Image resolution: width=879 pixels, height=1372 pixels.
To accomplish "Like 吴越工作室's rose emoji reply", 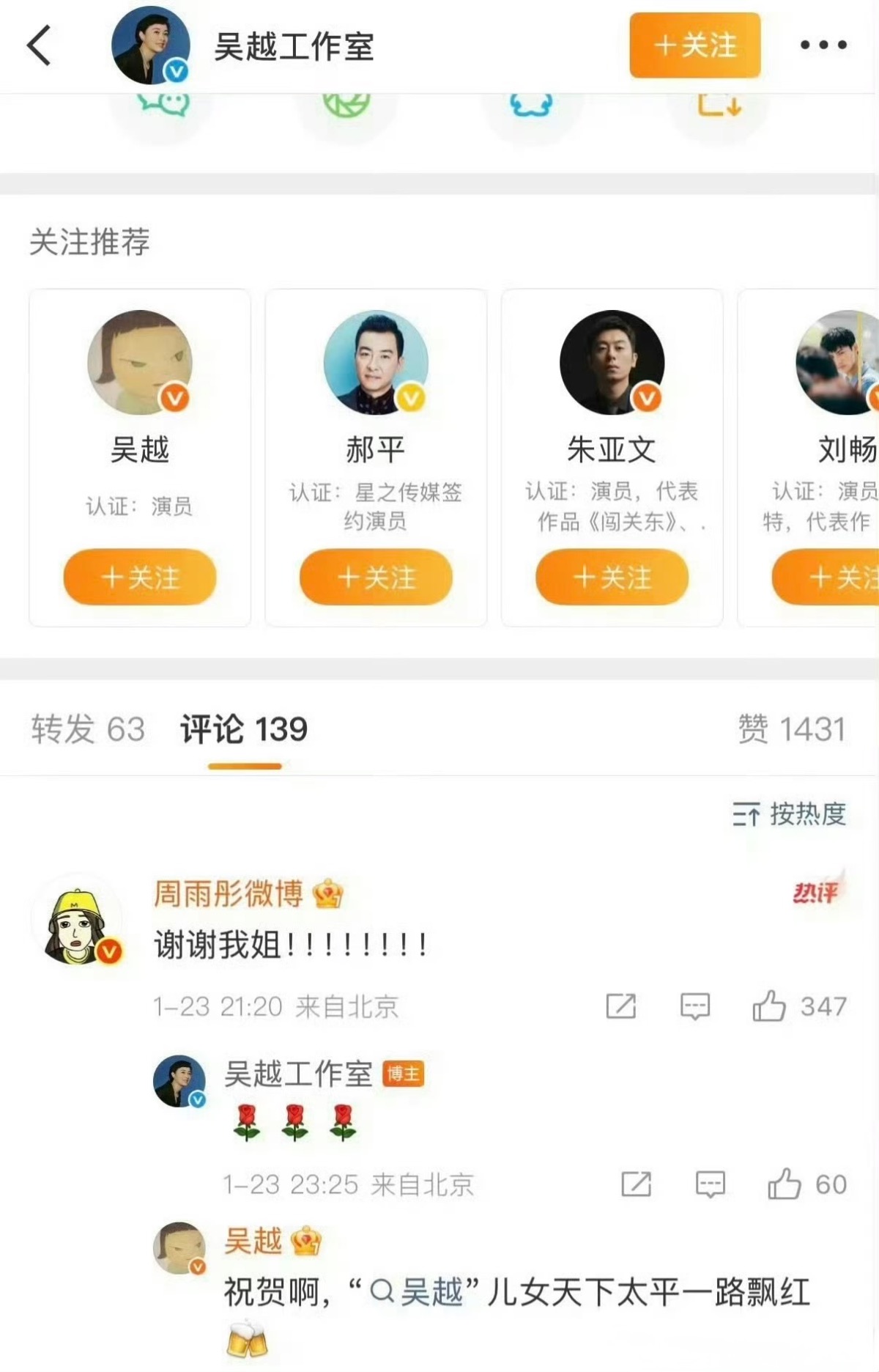I will [x=785, y=1184].
